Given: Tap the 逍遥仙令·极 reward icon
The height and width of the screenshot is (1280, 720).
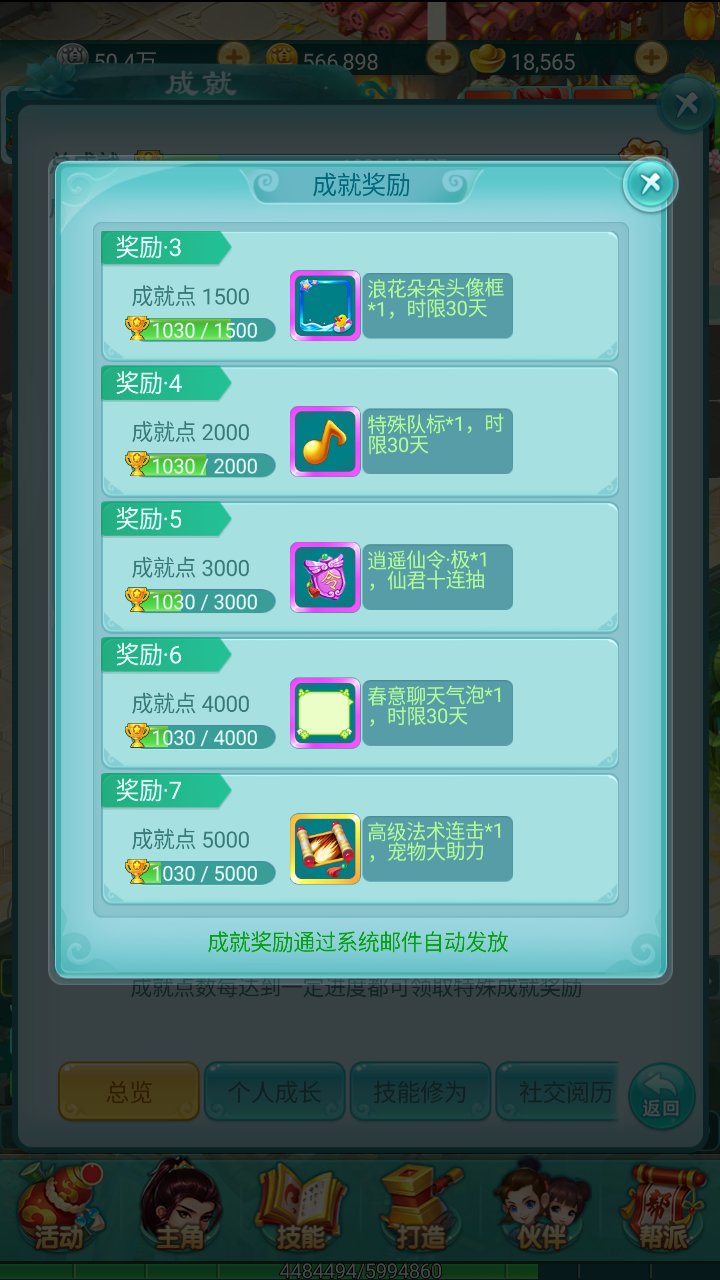Looking at the screenshot, I should pyautogui.click(x=325, y=577).
